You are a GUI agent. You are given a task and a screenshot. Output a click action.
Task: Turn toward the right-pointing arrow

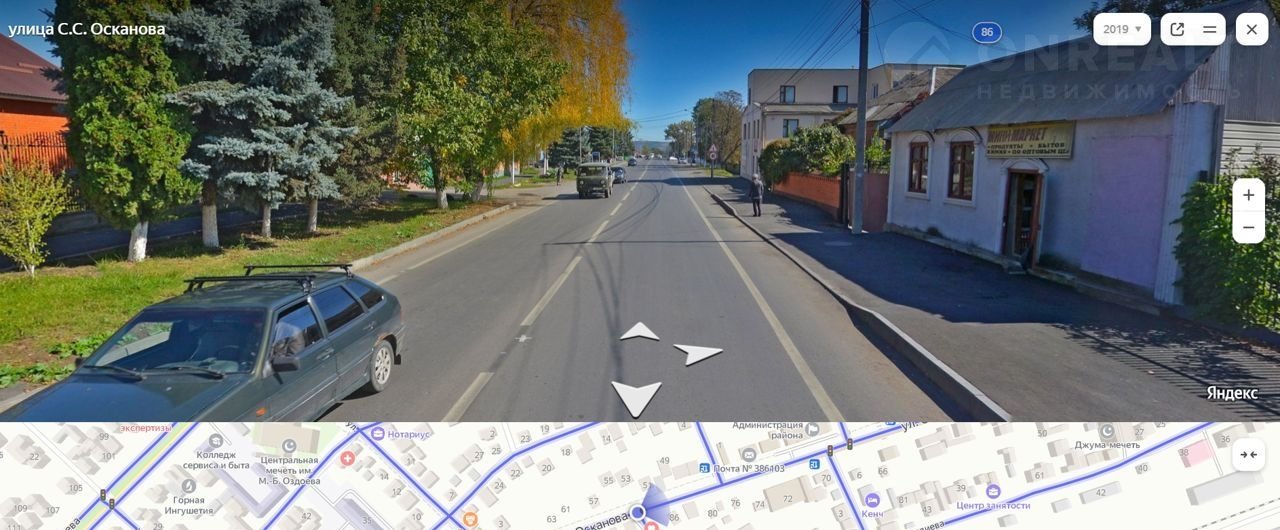(698, 353)
